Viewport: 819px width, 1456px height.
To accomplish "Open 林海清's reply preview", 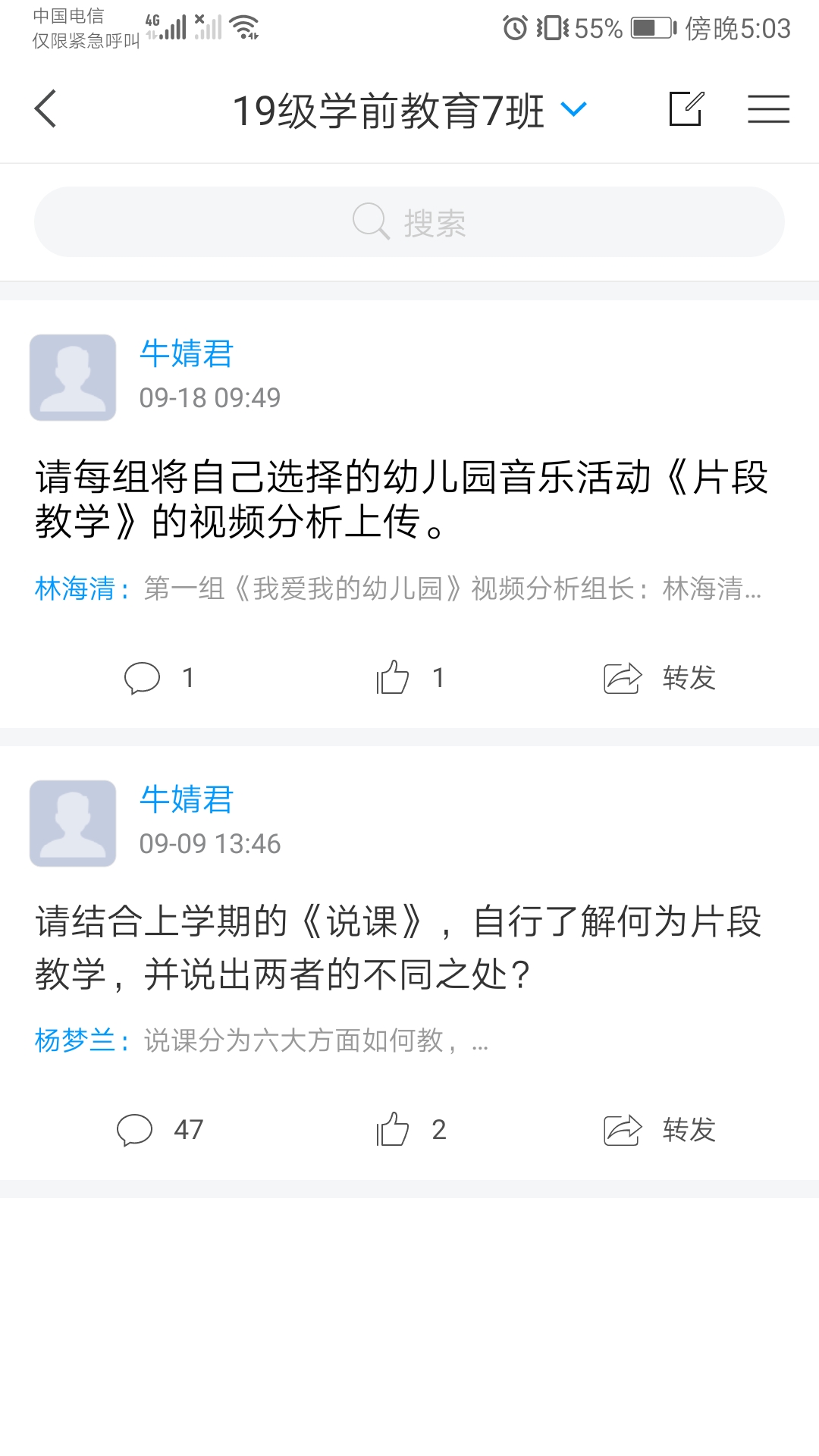I will [398, 588].
